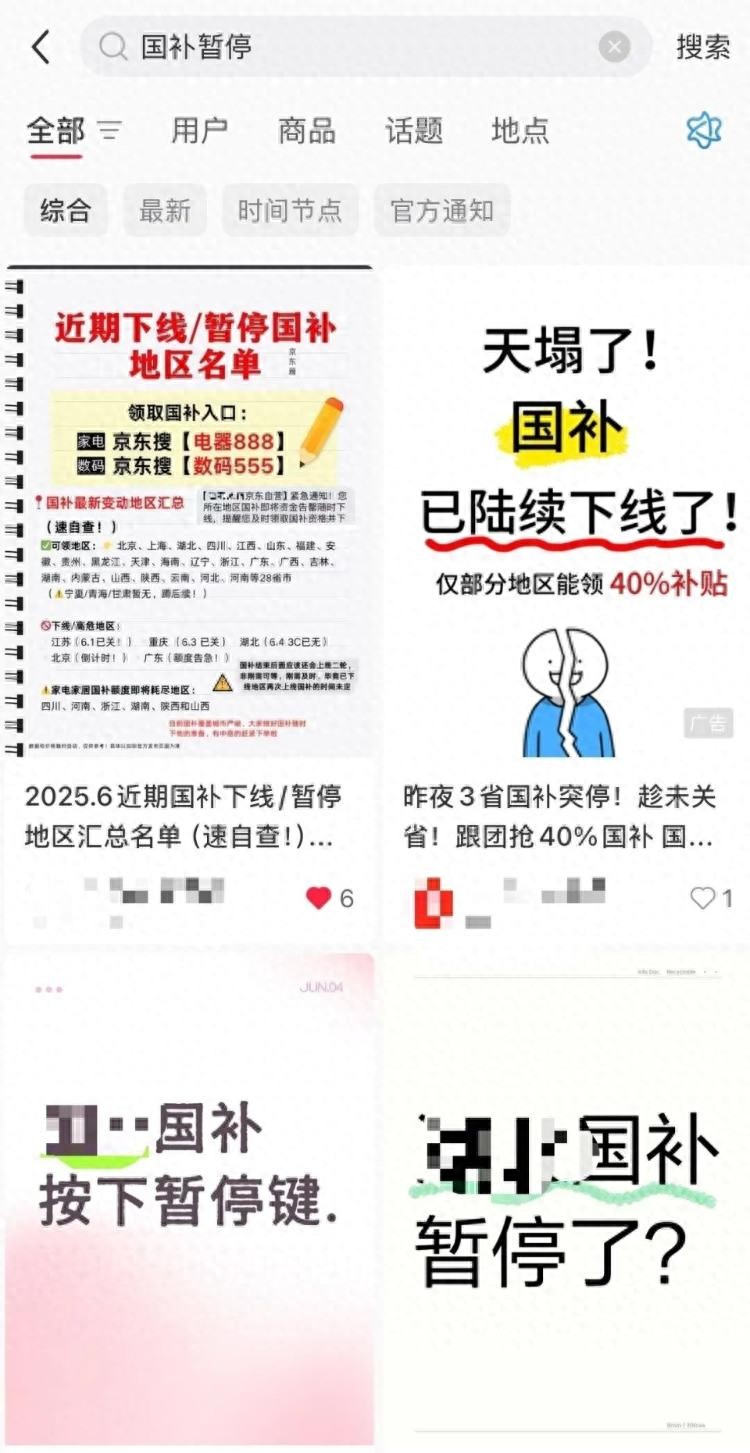Like the 2025.6近期国补下线 post

pyautogui.click(x=319, y=898)
